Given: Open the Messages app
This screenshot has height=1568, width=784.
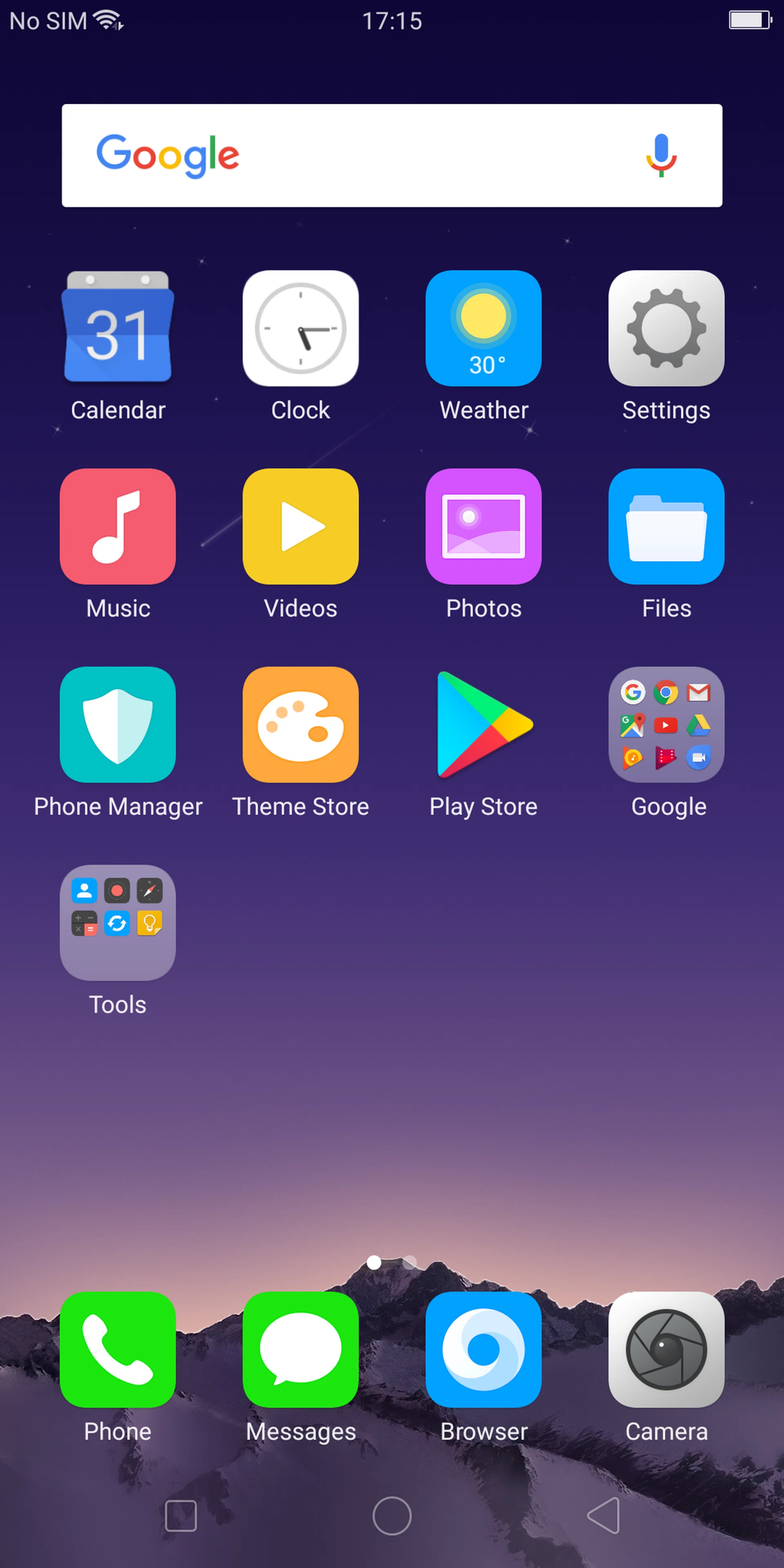Looking at the screenshot, I should coord(300,1350).
